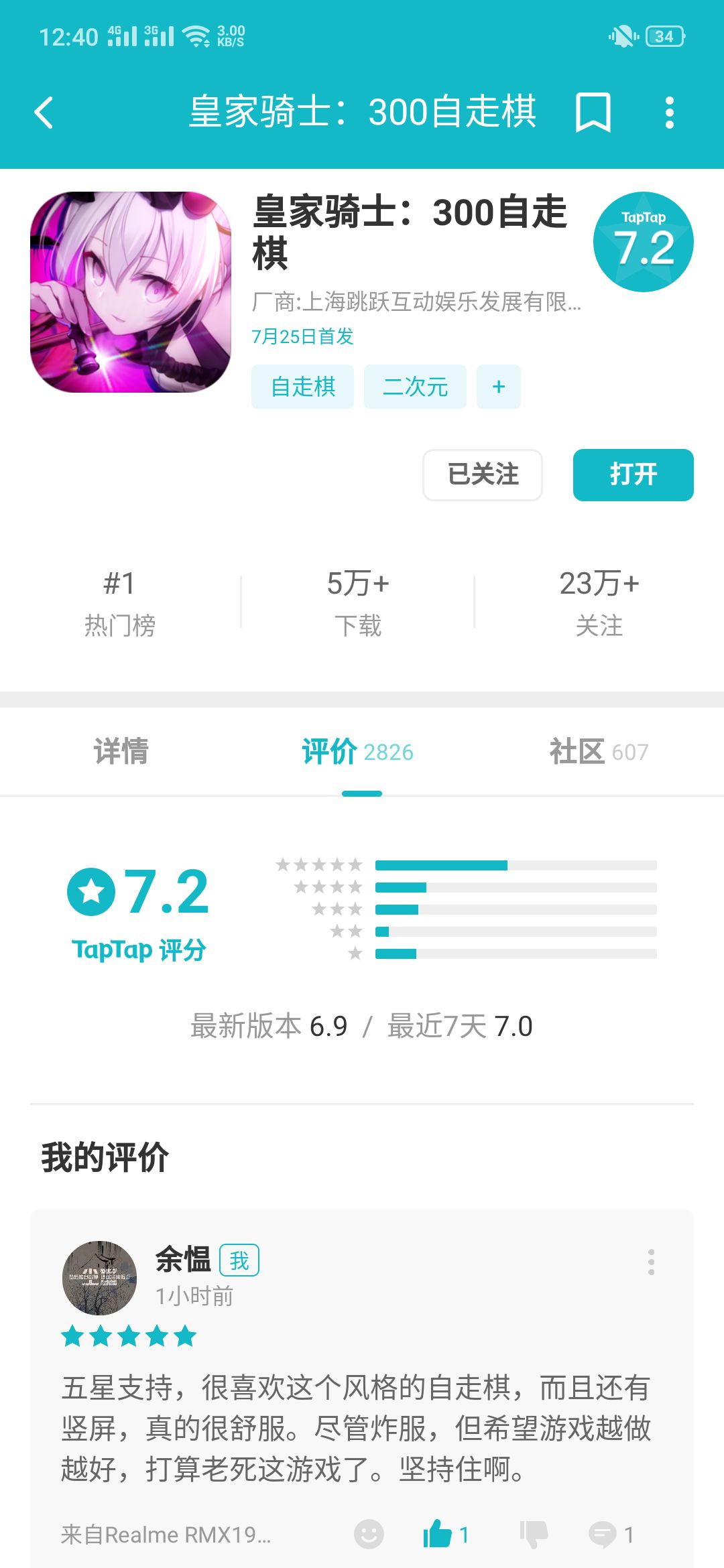Image resolution: width=724 pixels, height=1568 pixels.
Task: Tap 打开 to launch the game
Action: tap(632, 475)
